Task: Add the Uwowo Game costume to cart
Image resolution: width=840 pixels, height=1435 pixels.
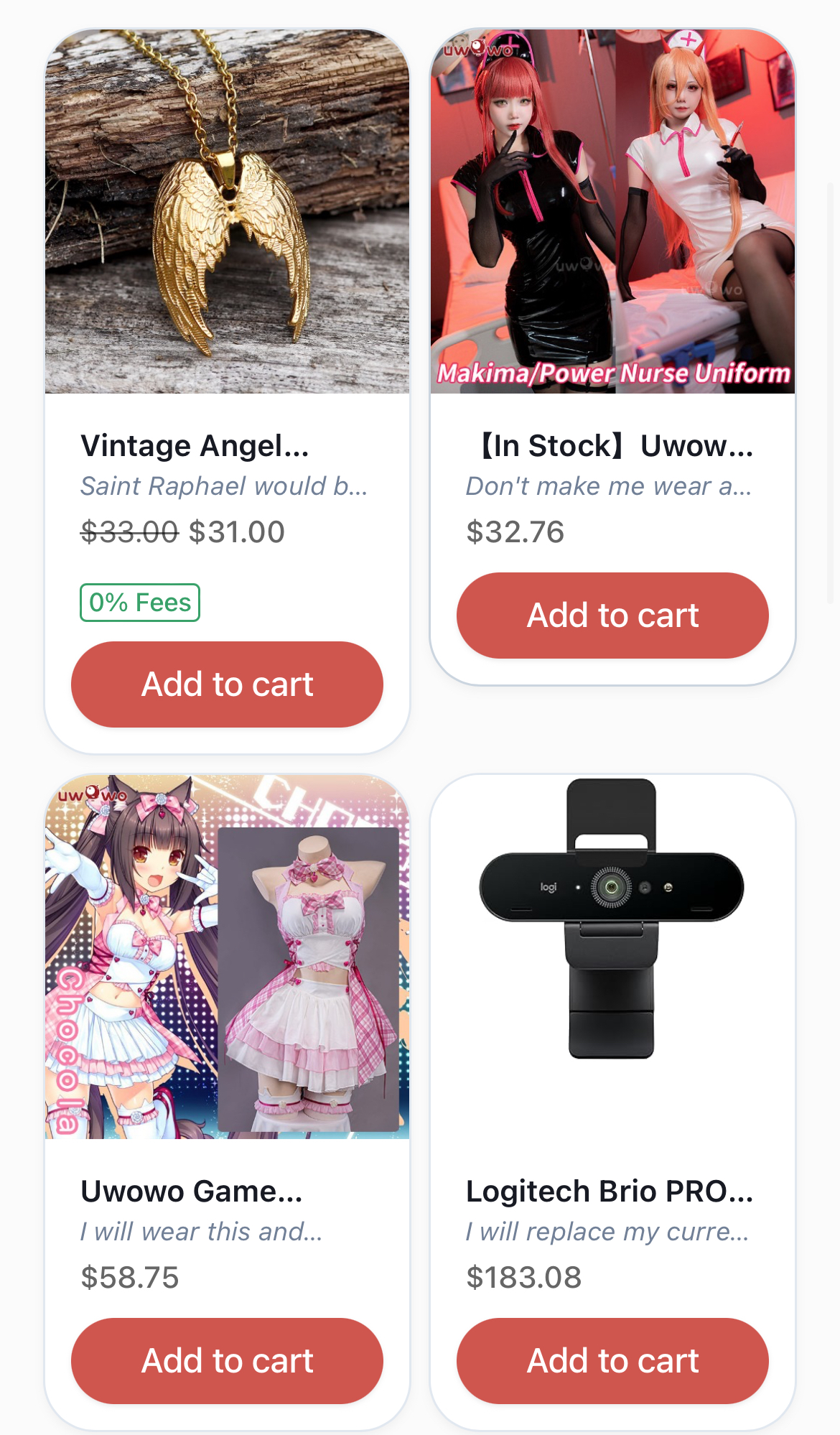Action: click(227, 1360)
